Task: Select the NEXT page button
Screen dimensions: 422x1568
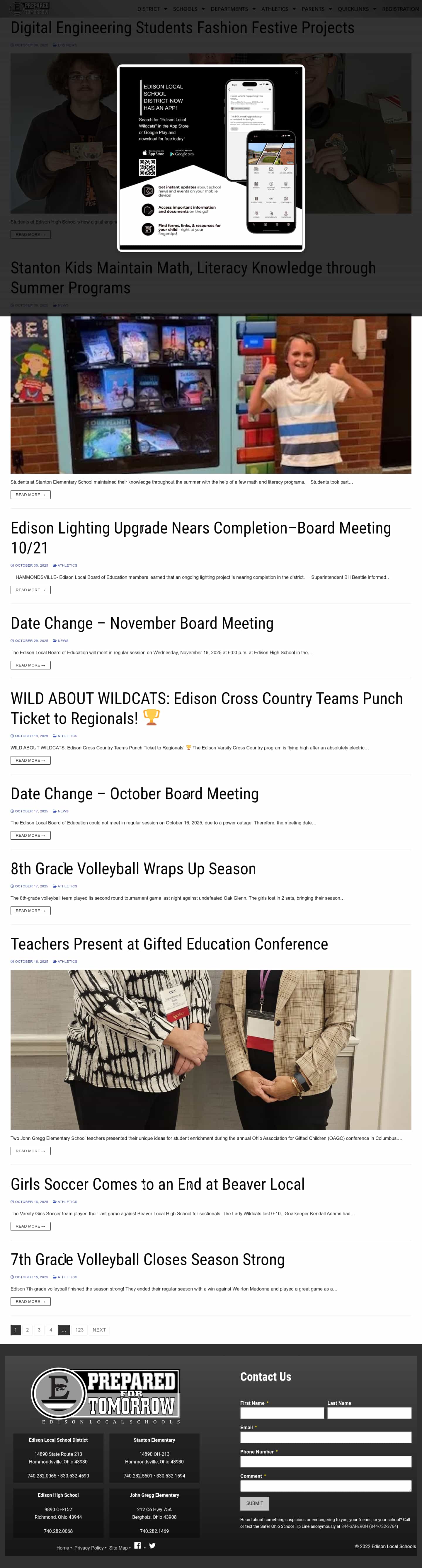Action: click(x=99, y=1330)
